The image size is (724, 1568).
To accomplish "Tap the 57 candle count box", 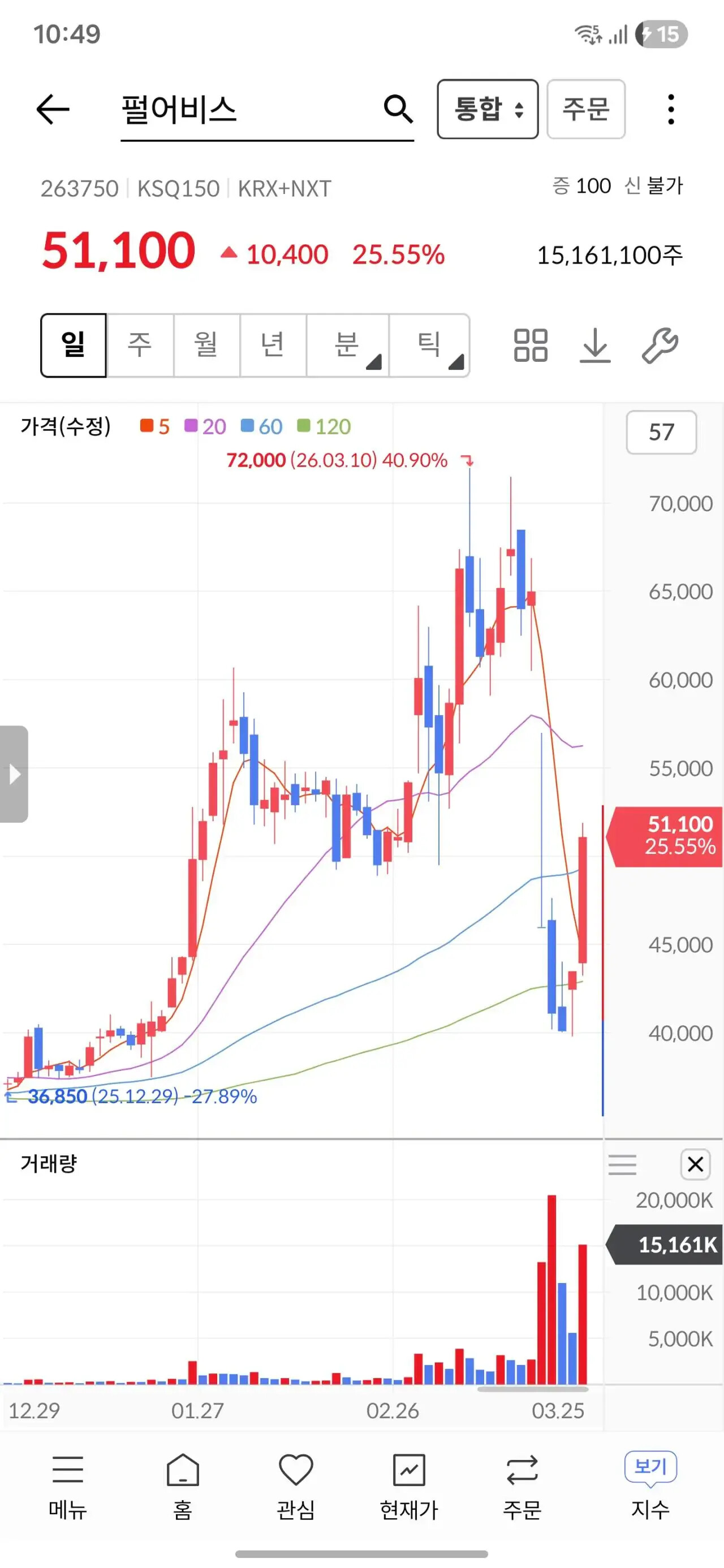I will click(x=661, y=432).
